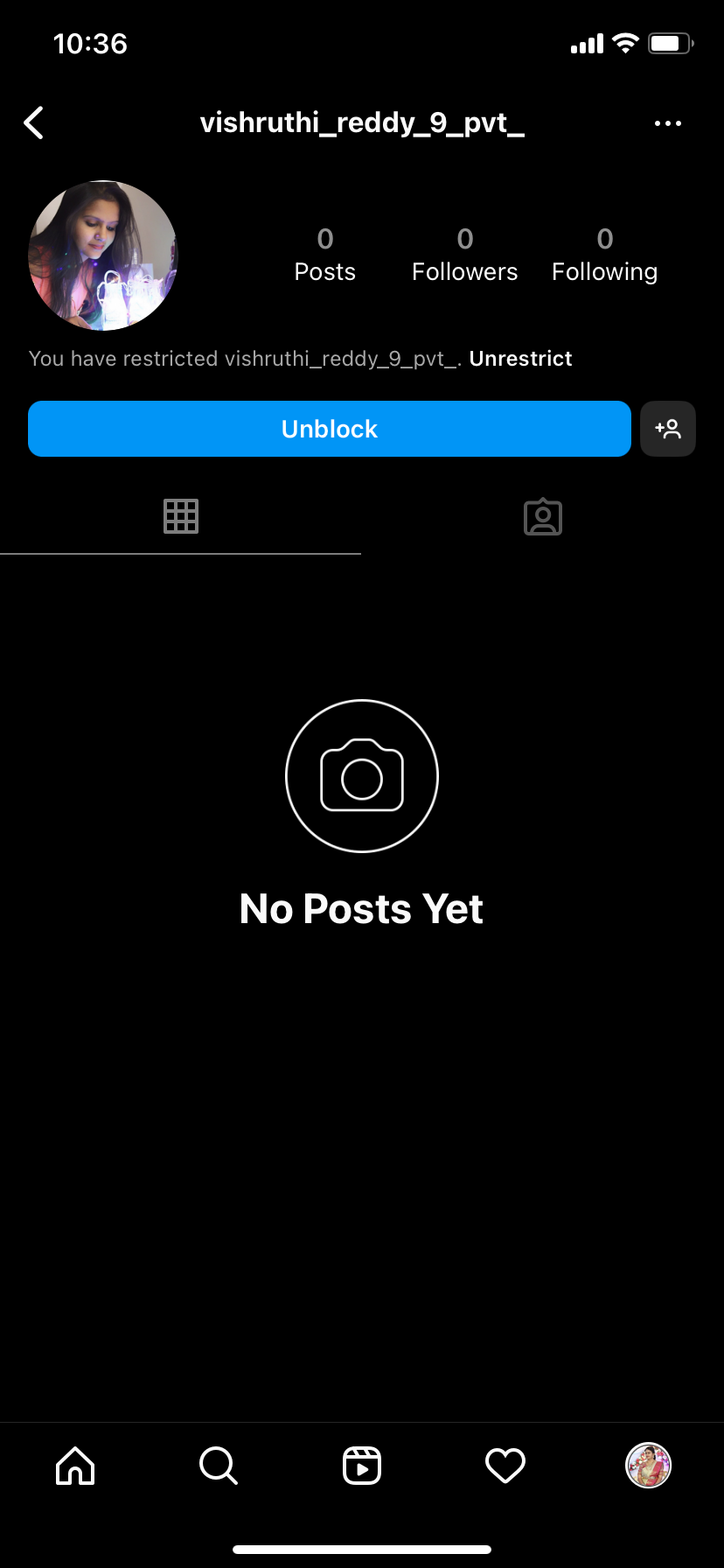Switch to the tagged photos tab
The image size is (724, 1568).
(x=542, y=517)
